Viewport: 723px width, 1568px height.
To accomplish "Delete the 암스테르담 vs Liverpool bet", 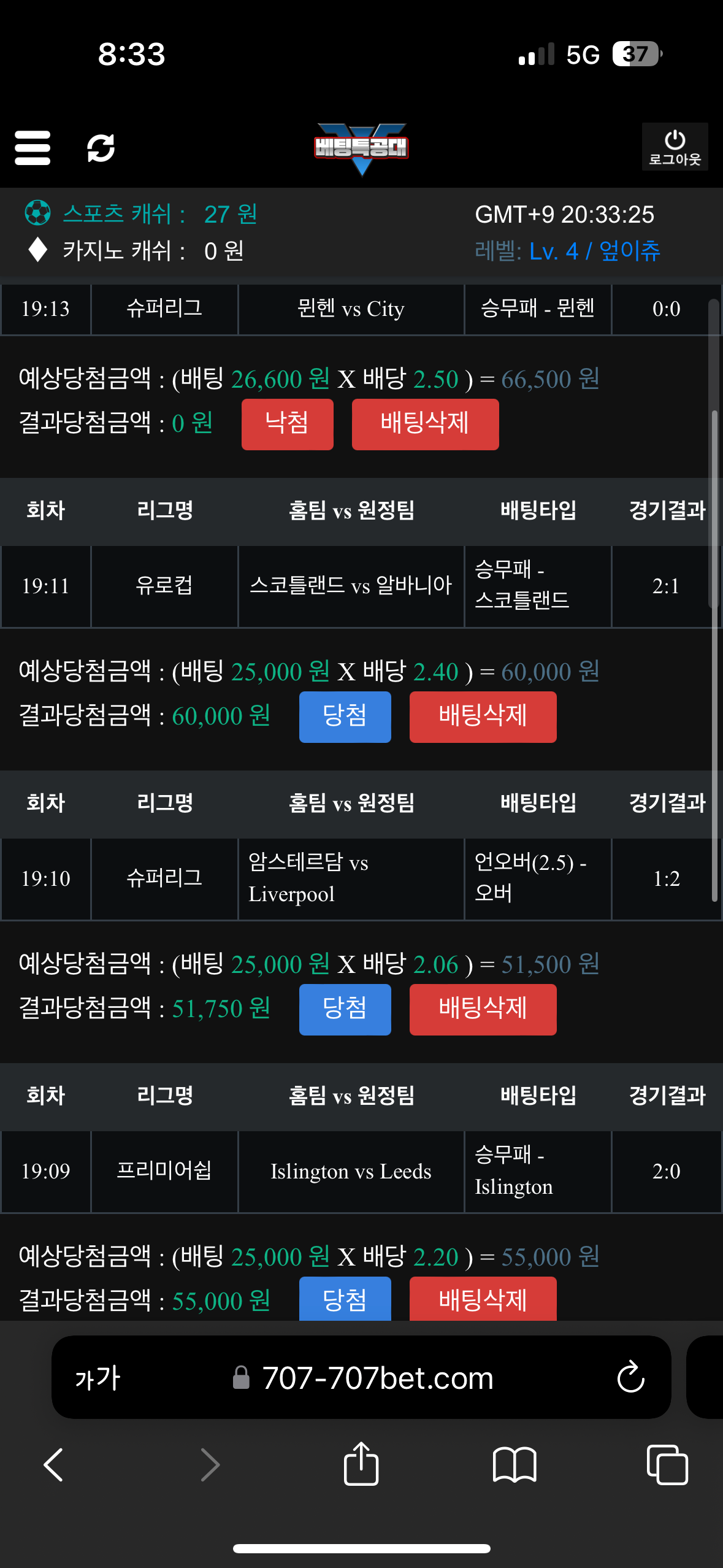I will coord(483,1010).
